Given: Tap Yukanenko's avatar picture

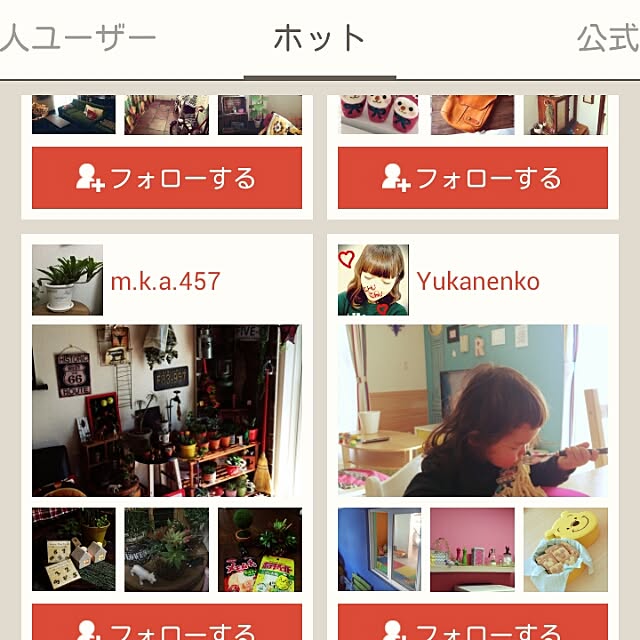Looking at the screenshot, I should [373, 280].
